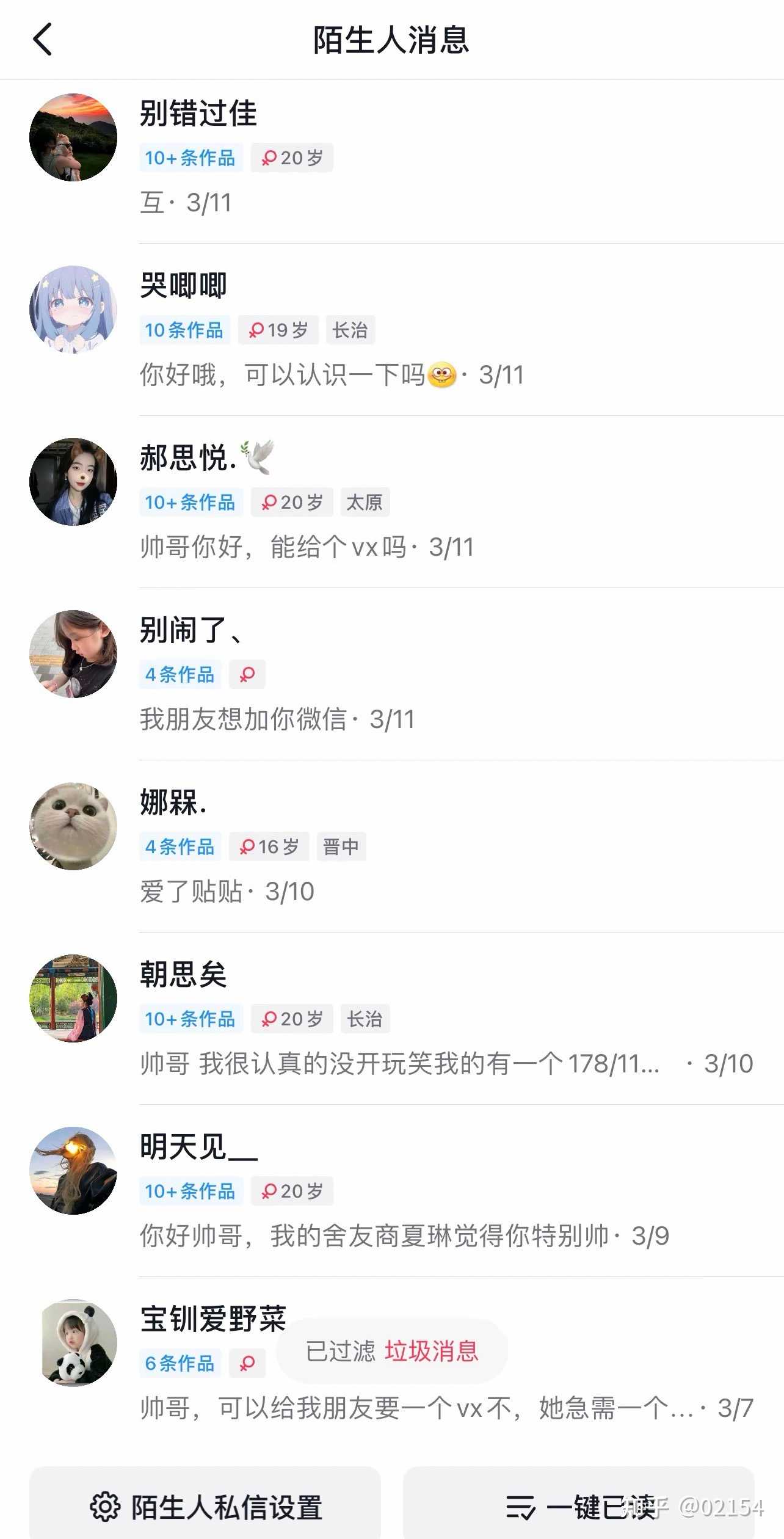The image size is (784, 1539).
Task: View 哭唧唧's profile avatar
Action: (x=73, y=310)
